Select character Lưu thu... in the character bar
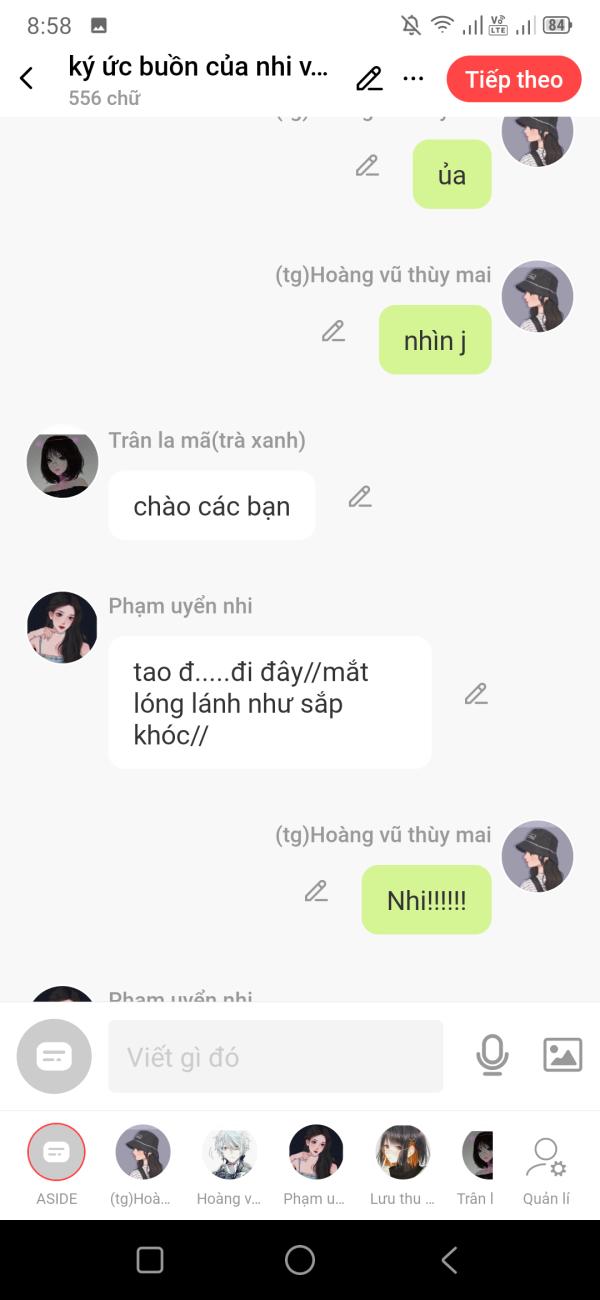The image size is (600, 1300). (402, 1165)
